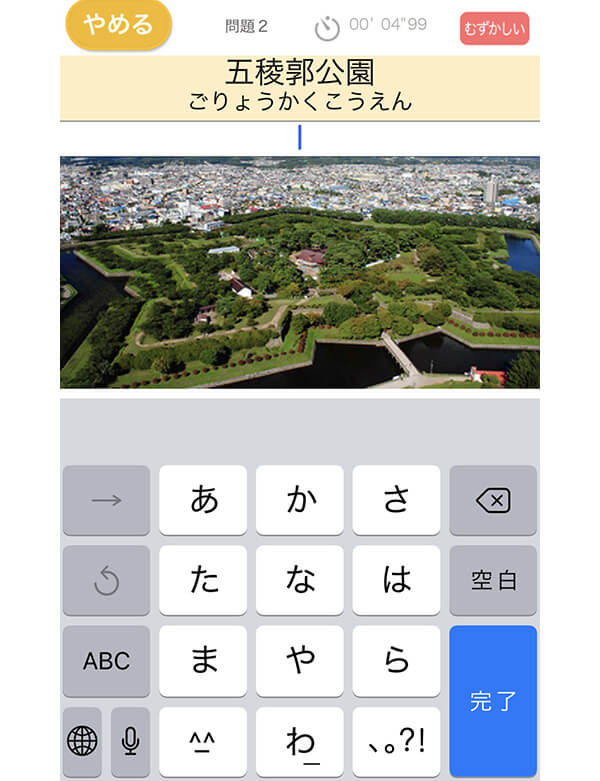
Task: Insert a space with the 空白 key
Action: point(493,580)
